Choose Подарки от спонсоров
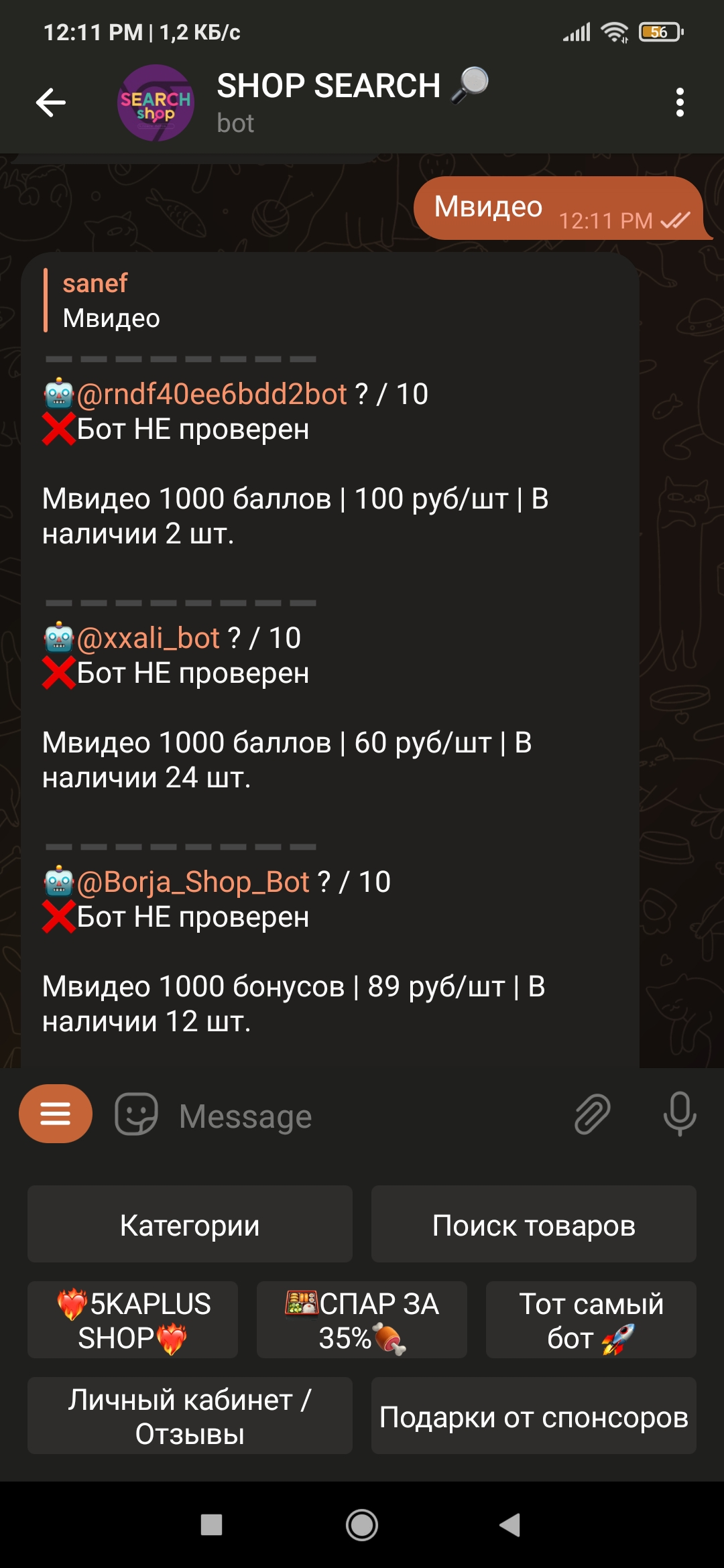Image resolution: width=724 pixels, height=1568 pixels. pos(534,1416)
